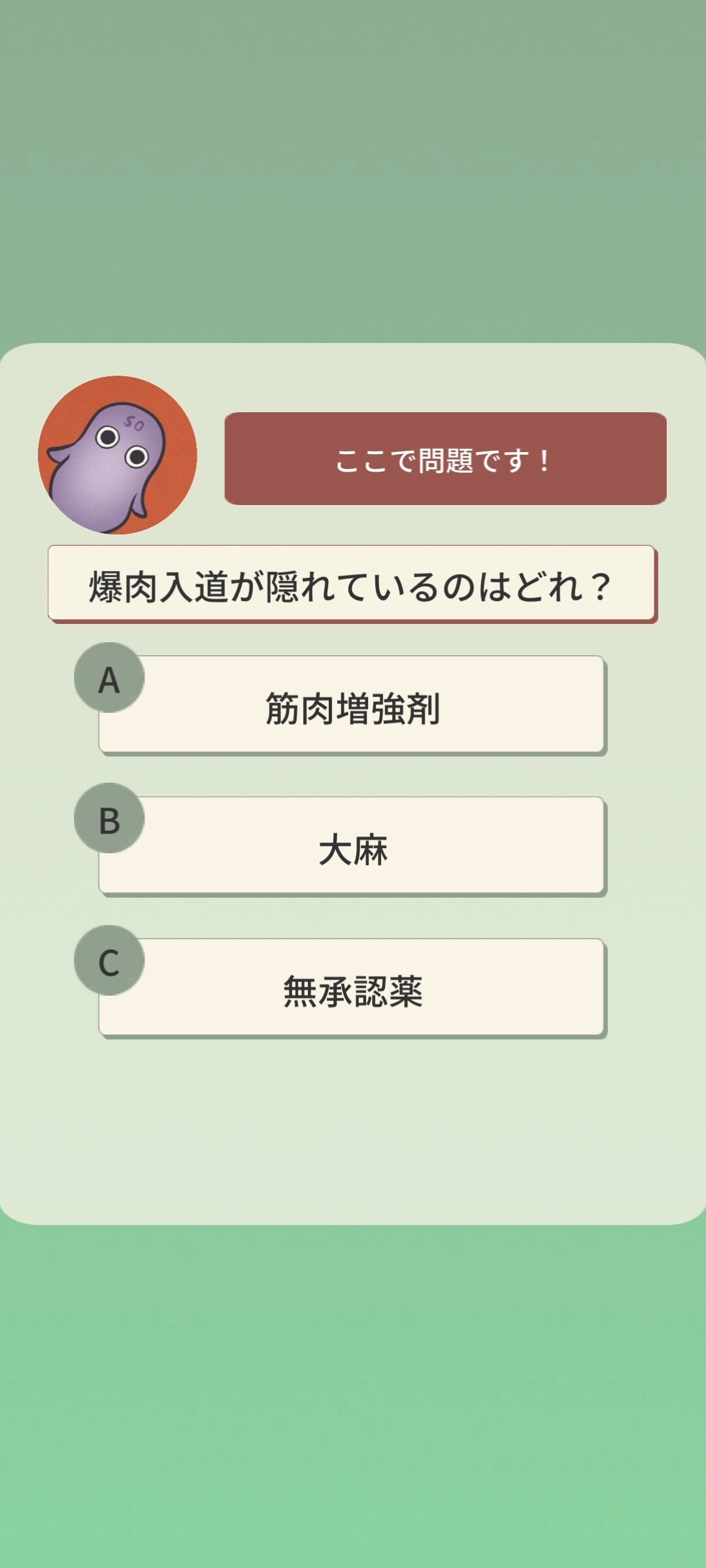706x1568 pixels.
Task: Tap the red quiz host speech bubble
Action: (445, 459)
